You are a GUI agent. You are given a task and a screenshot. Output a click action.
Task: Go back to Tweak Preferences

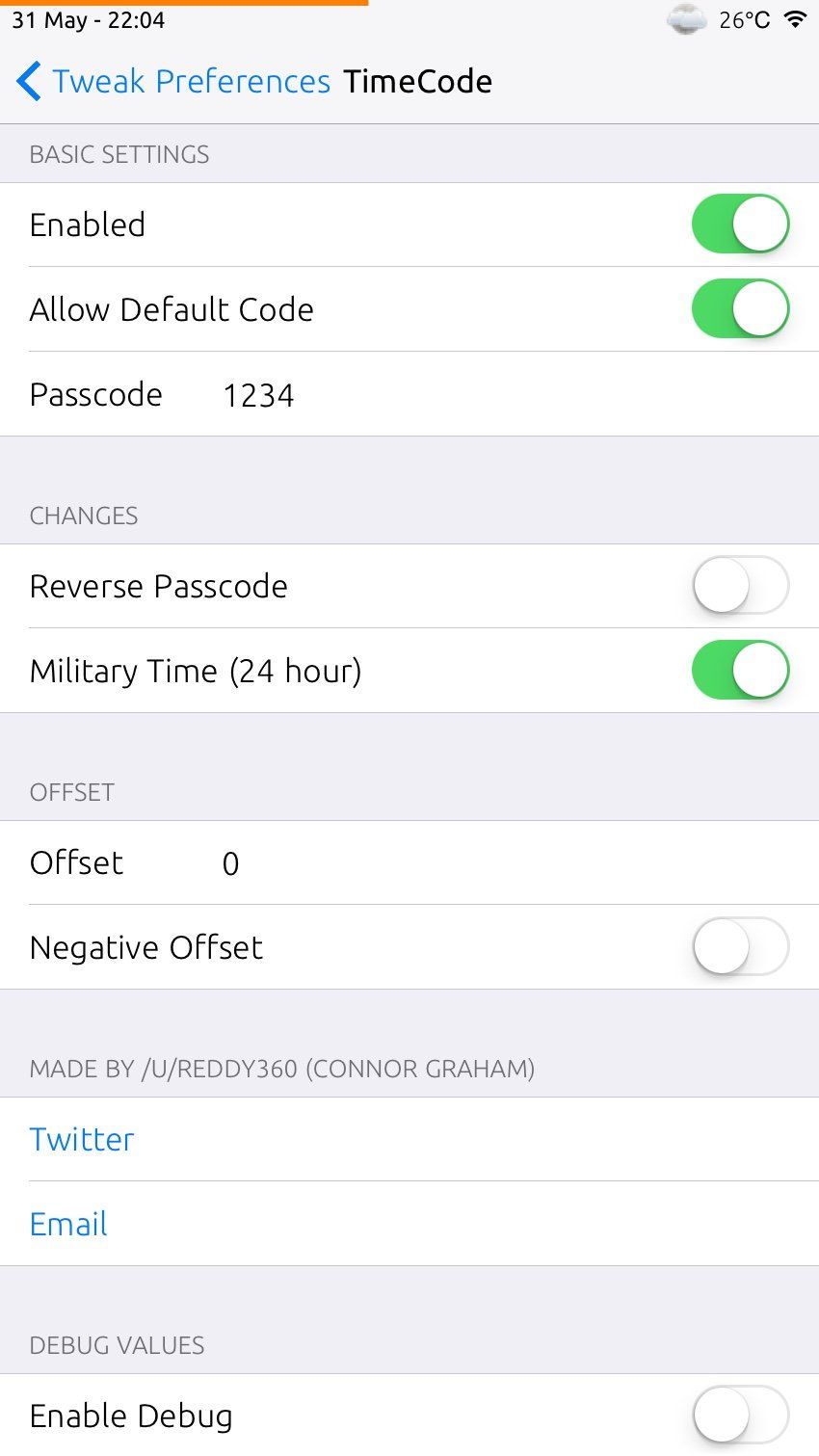pos(173,82)
